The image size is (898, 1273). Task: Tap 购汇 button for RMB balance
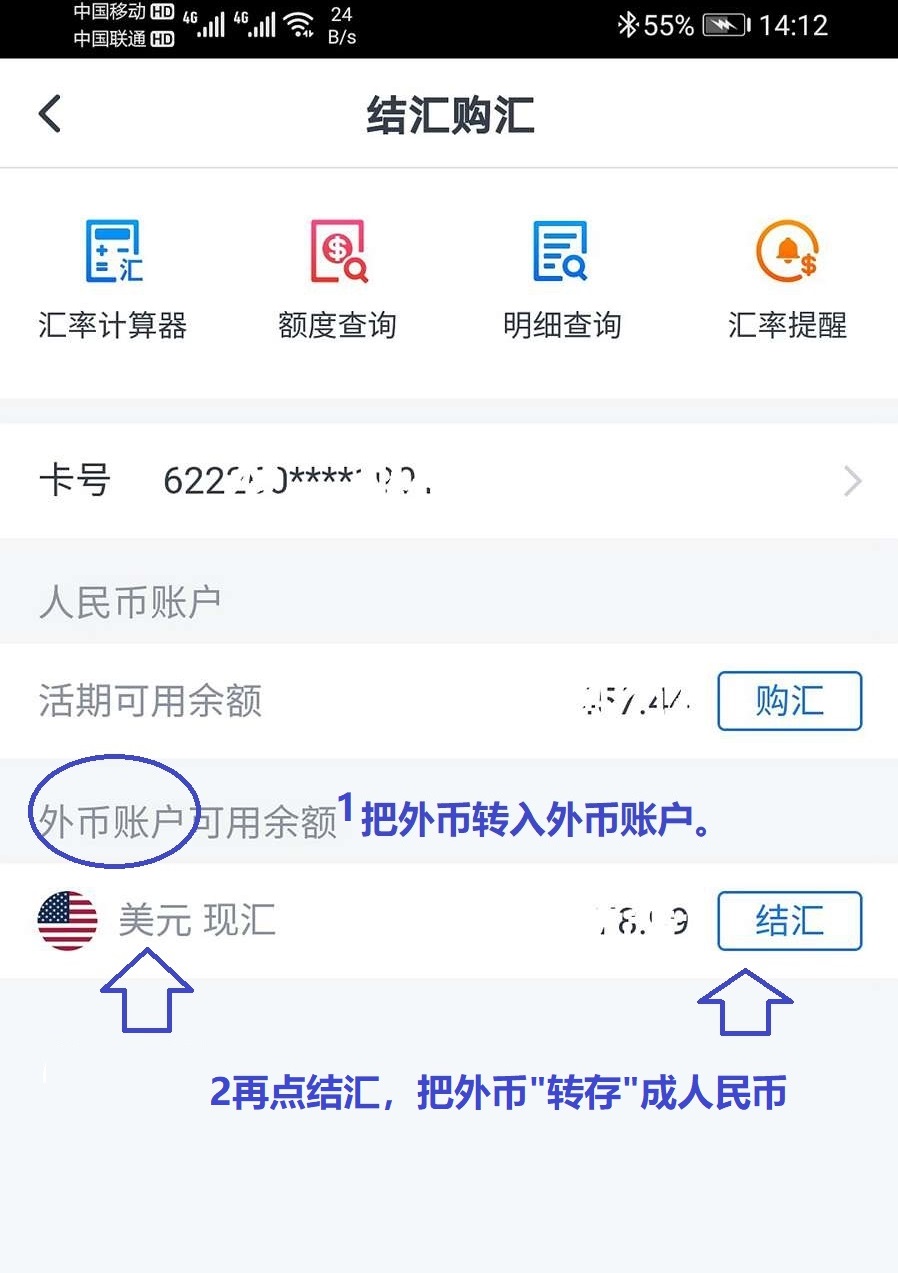[789, 701]
